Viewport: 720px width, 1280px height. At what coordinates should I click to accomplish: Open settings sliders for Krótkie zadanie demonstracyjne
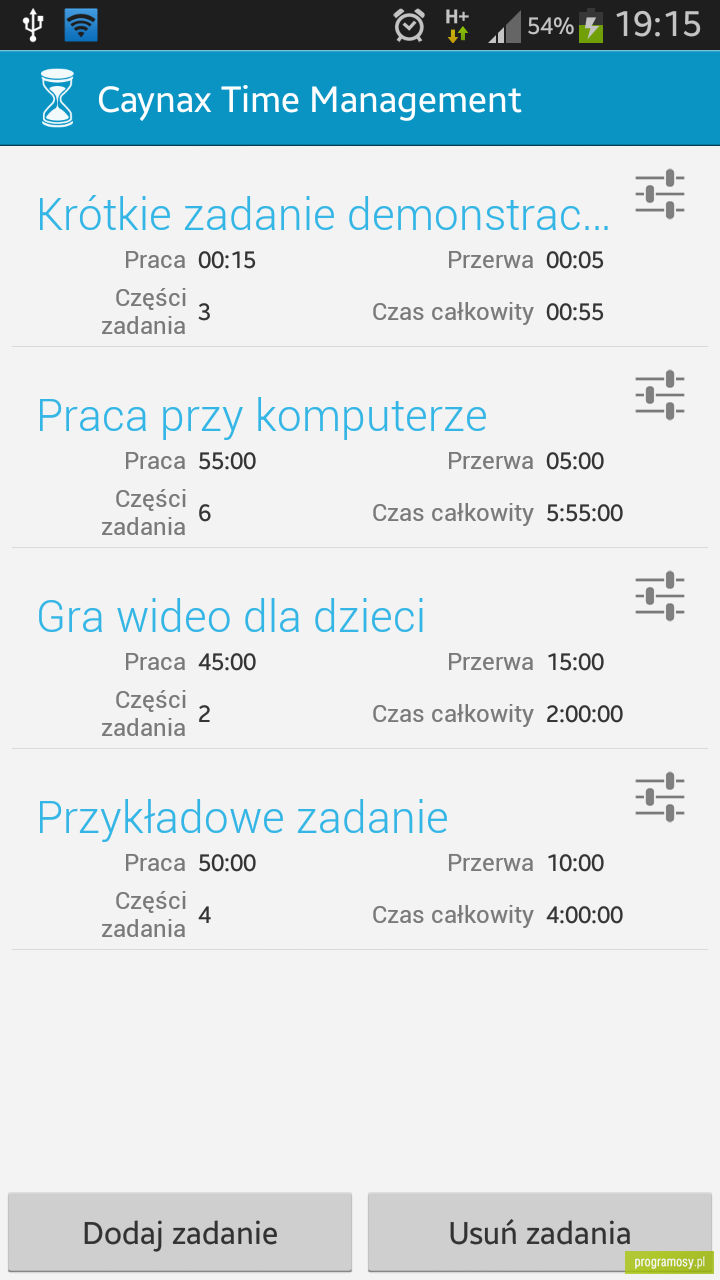point(660,194)
